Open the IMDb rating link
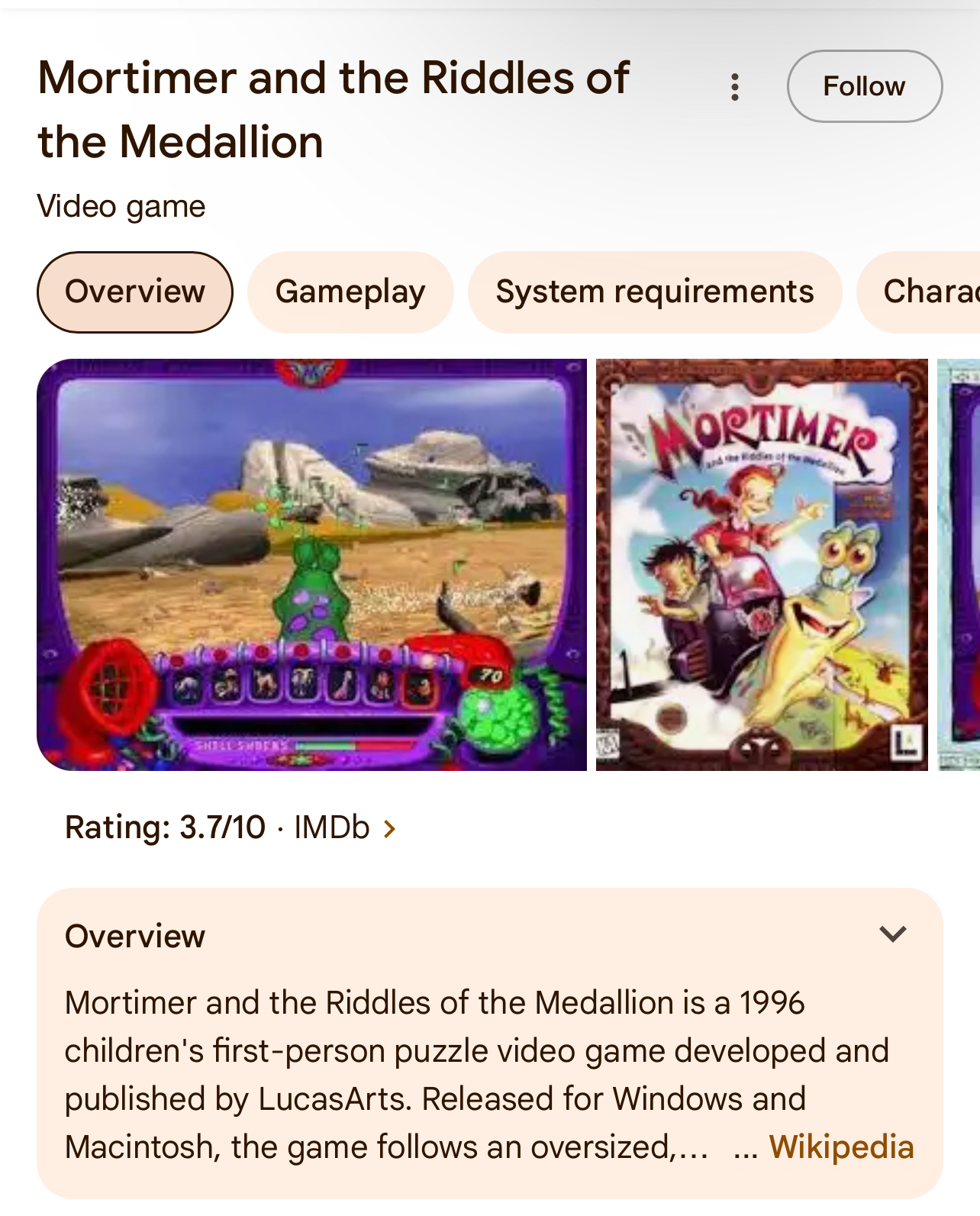980x1216 pixels. (x=332, y=827)
